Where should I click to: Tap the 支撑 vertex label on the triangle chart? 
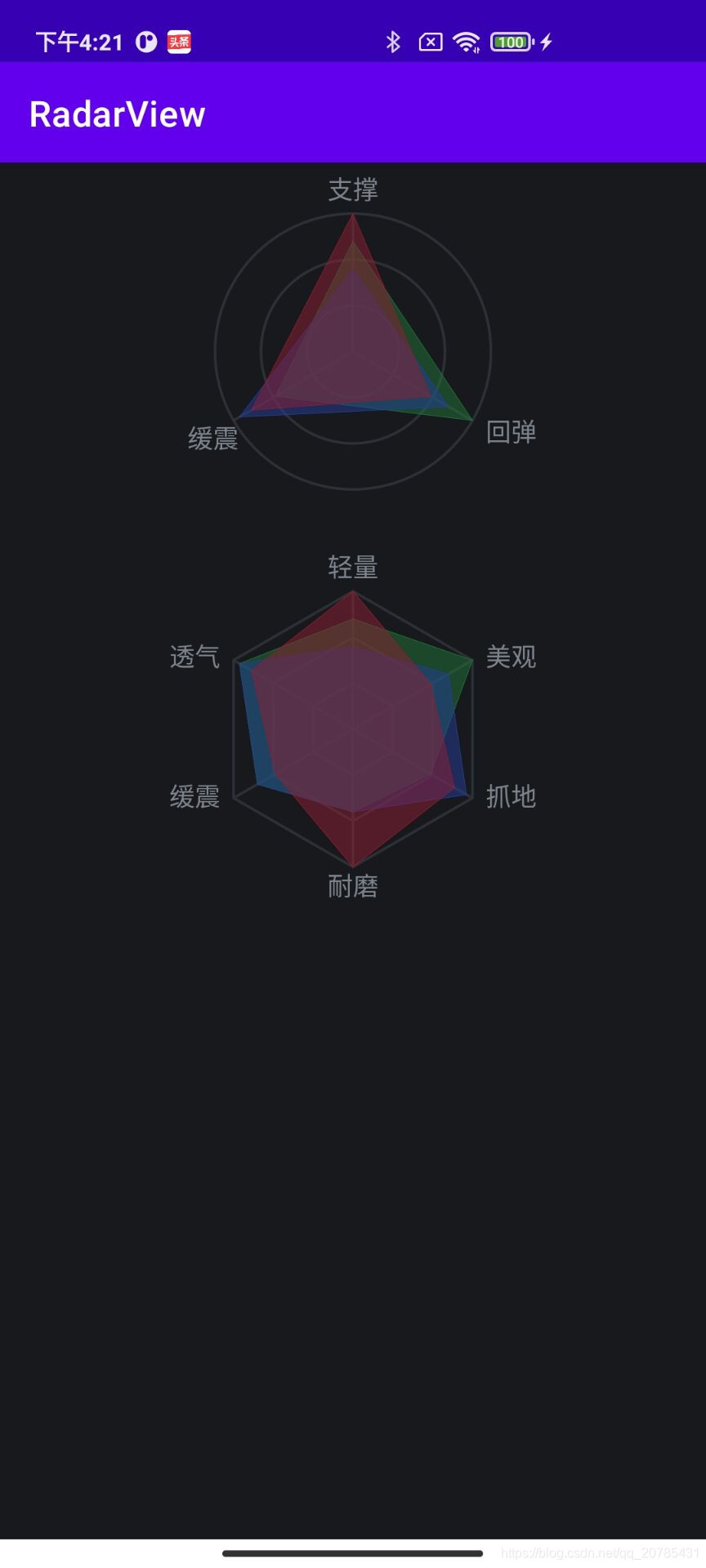[x=353, y=189]
